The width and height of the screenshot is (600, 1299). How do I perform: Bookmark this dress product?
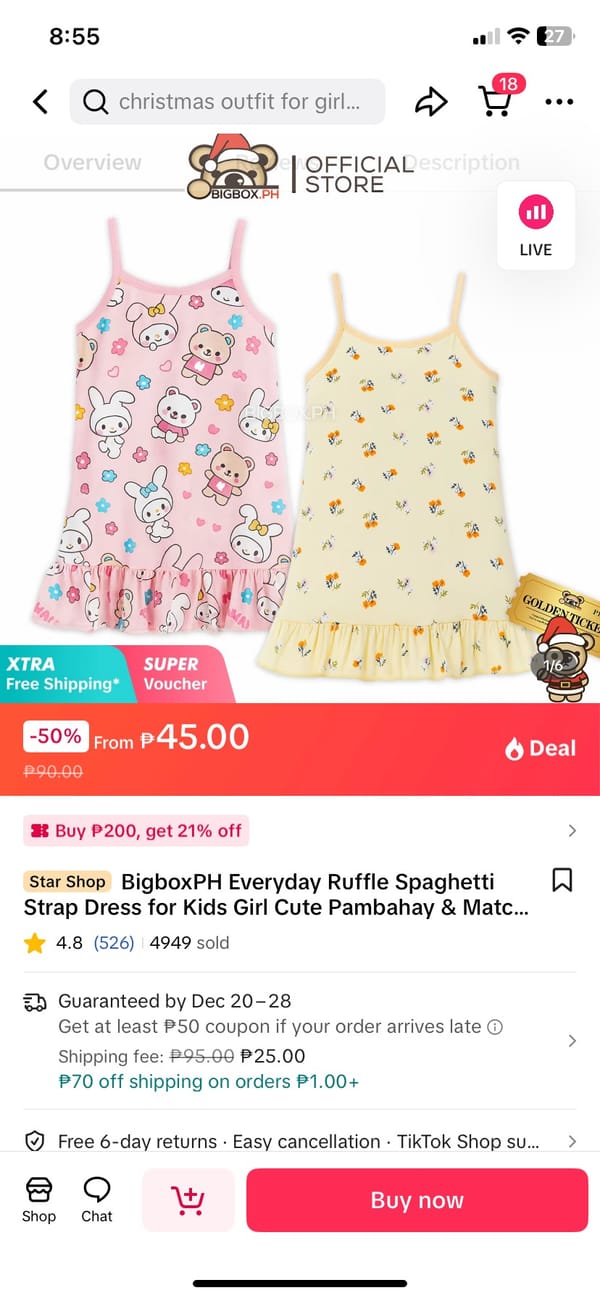[562, 880]
